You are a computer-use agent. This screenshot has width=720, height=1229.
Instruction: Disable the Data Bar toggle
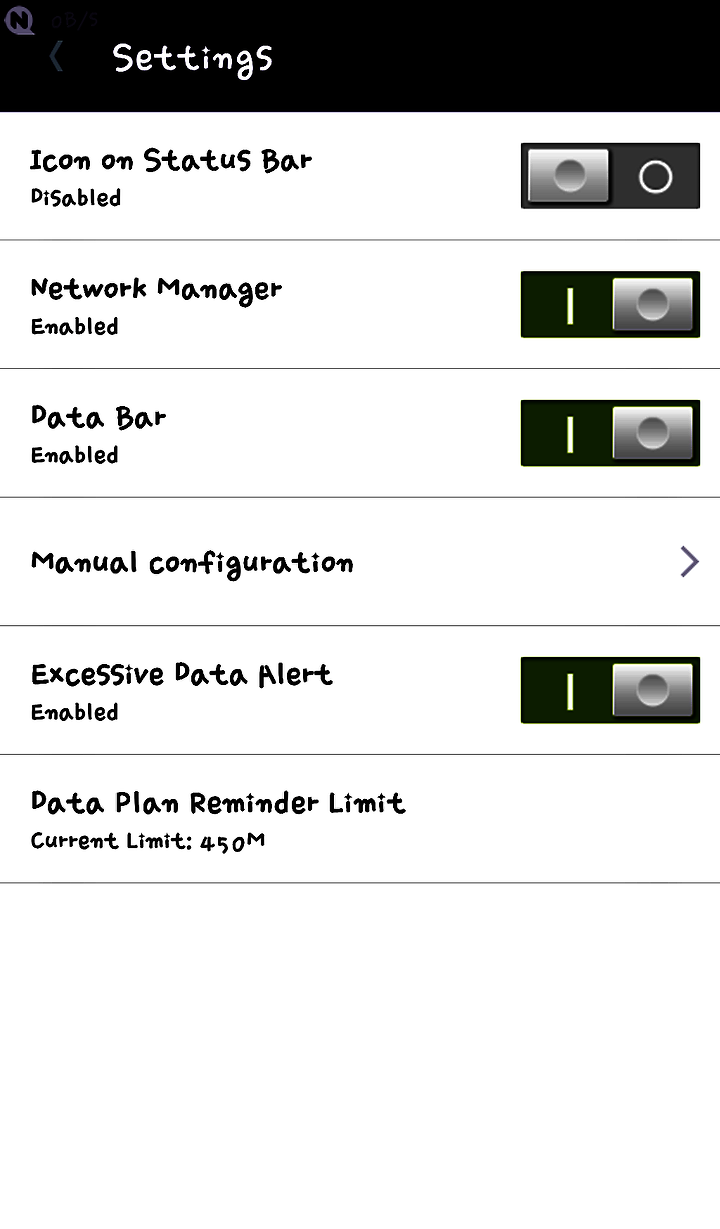click(610, 433)
